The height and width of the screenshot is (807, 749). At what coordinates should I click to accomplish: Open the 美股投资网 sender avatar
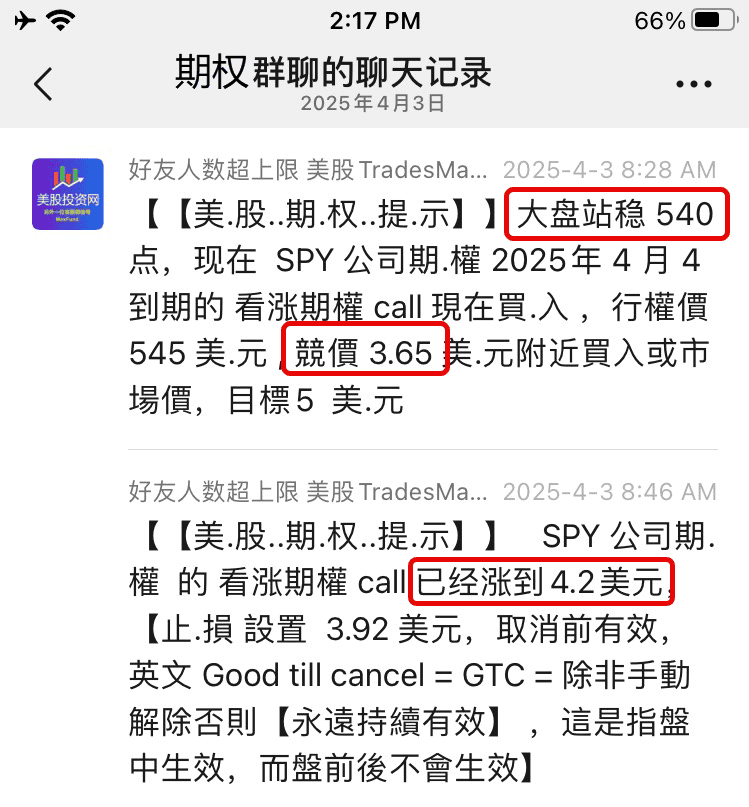click(68, 194)
